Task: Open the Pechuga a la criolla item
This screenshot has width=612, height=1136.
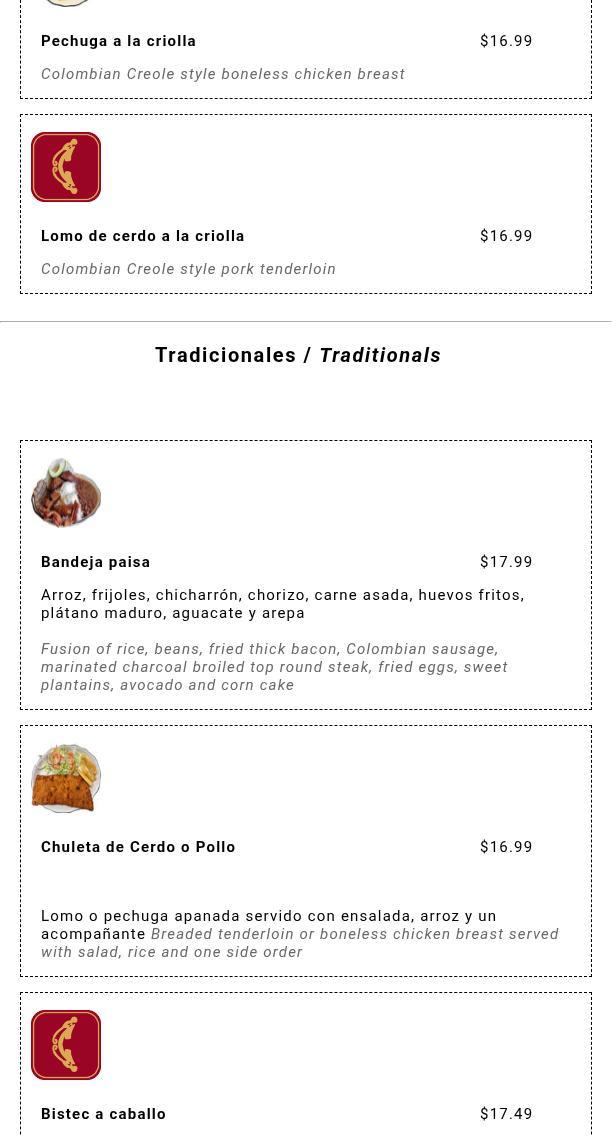Action: tap(118, 41)
